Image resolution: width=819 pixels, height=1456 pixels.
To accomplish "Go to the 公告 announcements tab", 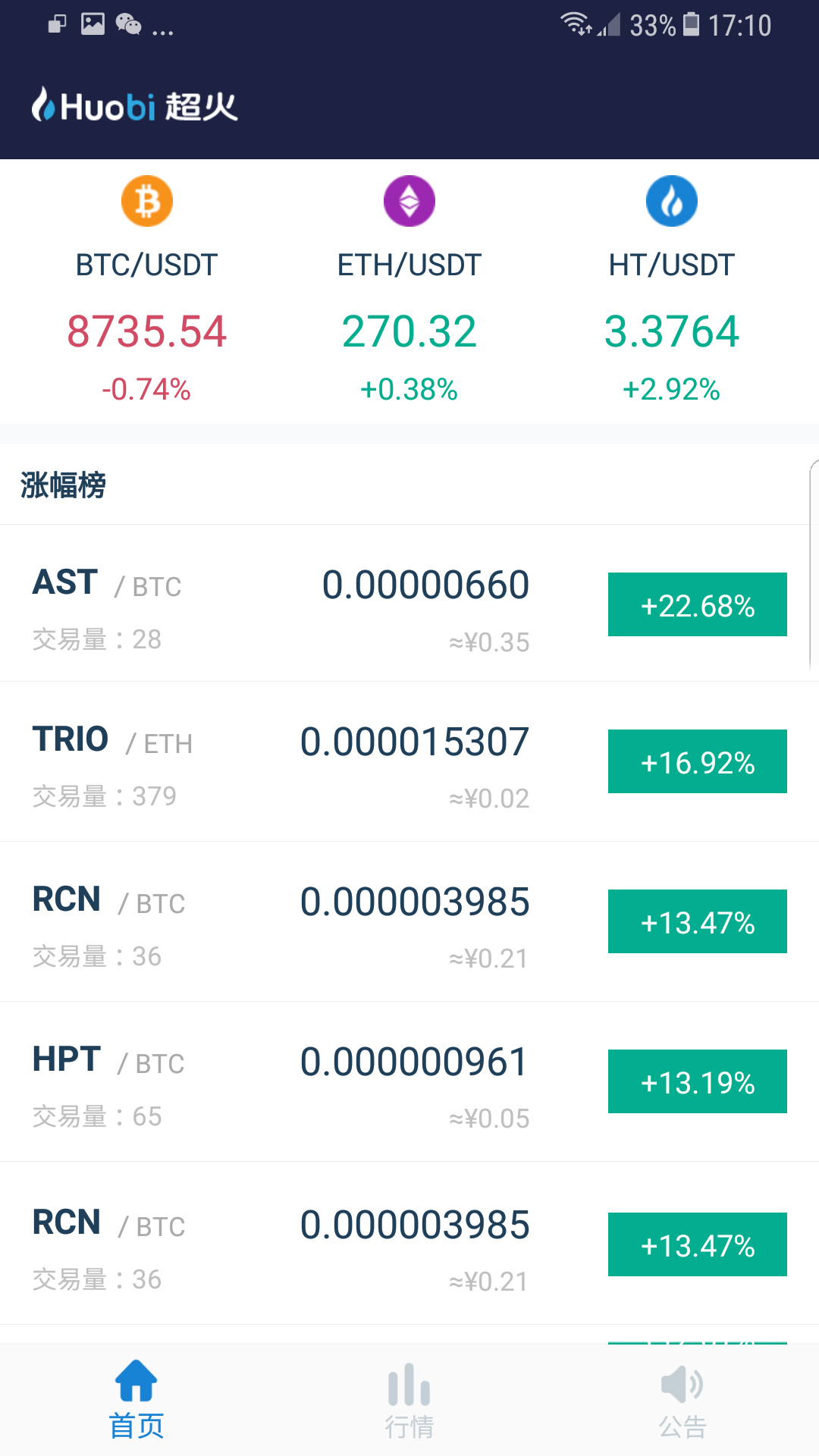I will 682,1400.
